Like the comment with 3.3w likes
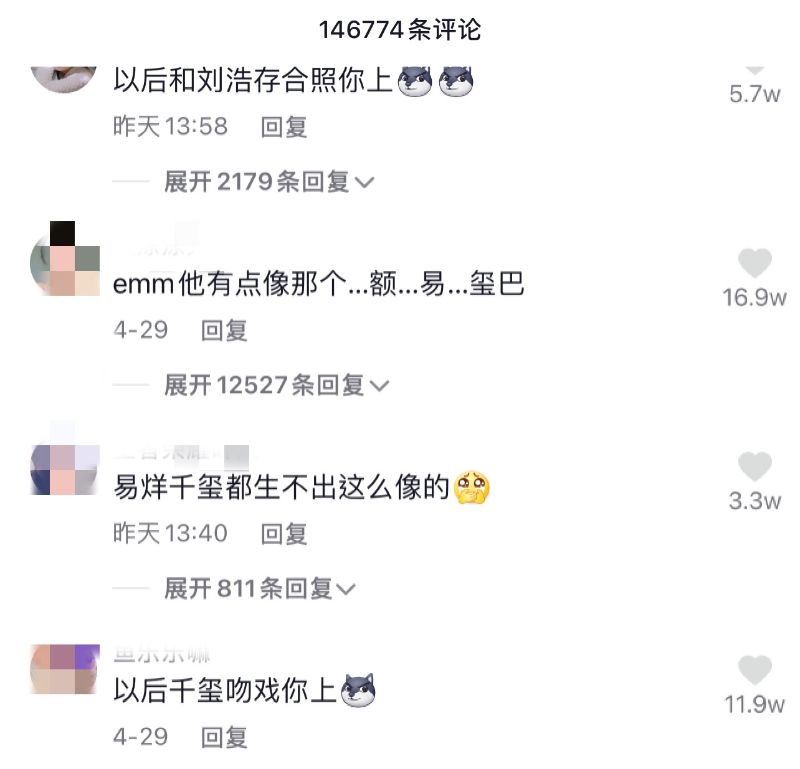Screen dimensions: 800x769 755,467
